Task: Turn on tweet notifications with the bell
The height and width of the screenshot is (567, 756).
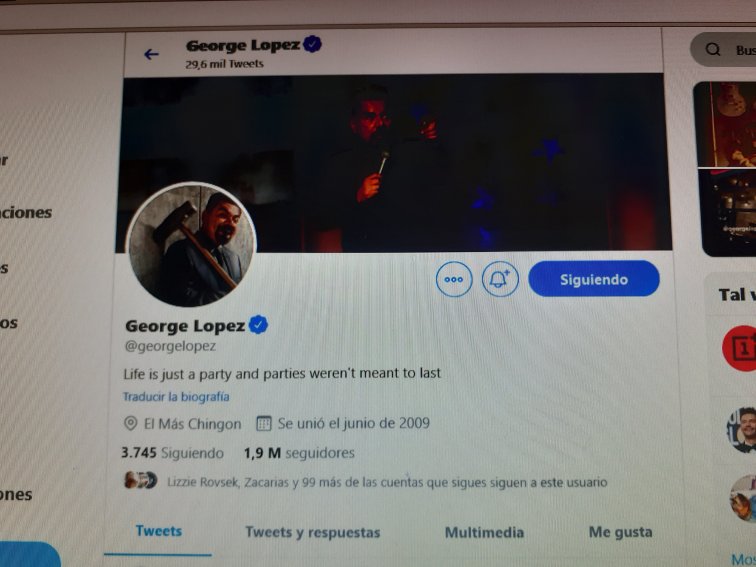Action: tap(500, 279)
